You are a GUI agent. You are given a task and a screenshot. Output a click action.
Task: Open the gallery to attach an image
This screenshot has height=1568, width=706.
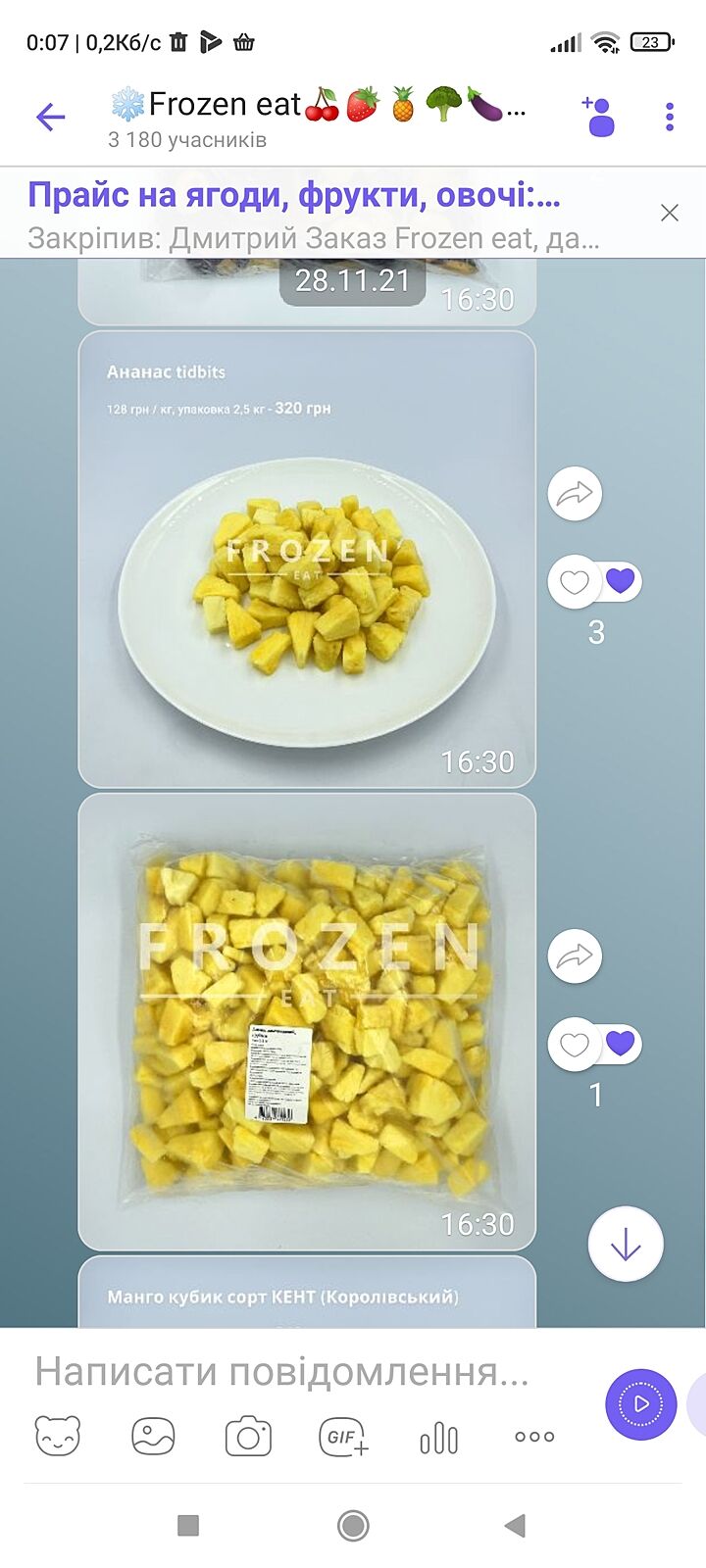pyautogui.click(x=153, y=1437)
